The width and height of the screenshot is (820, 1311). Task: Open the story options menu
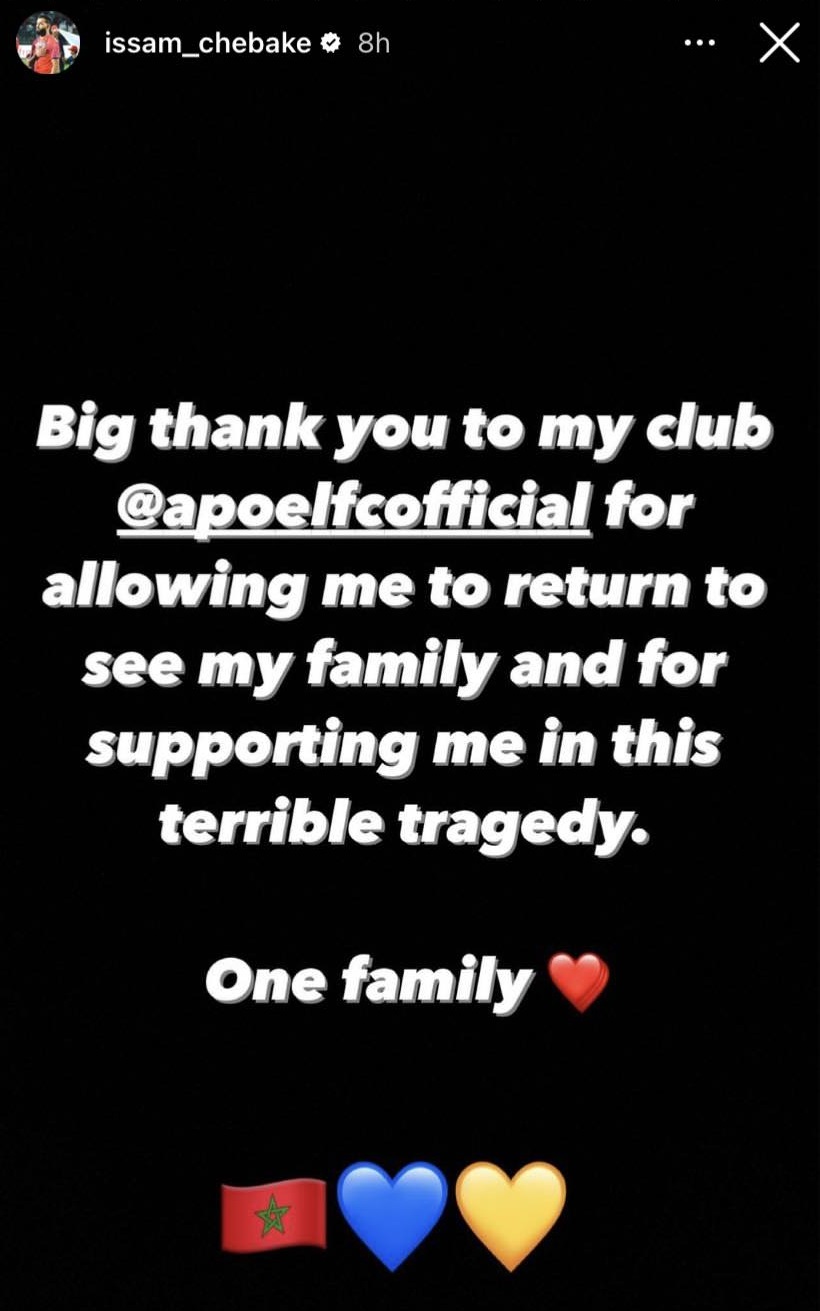[700, 43]
